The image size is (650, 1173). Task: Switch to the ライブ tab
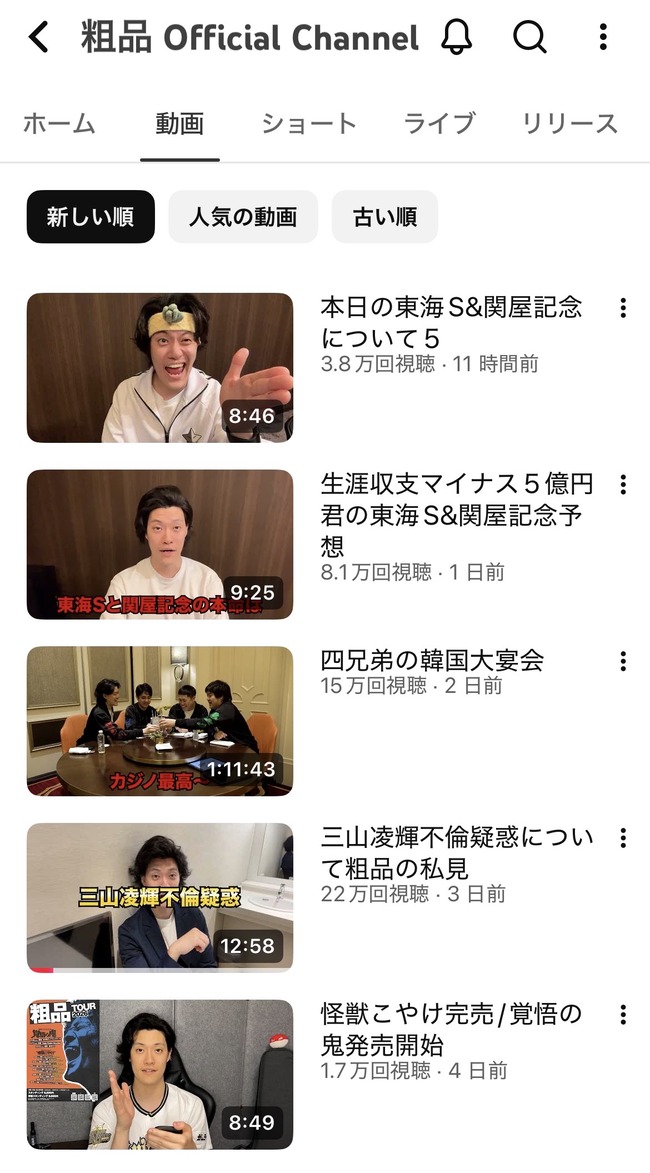[x=439, y=123]
